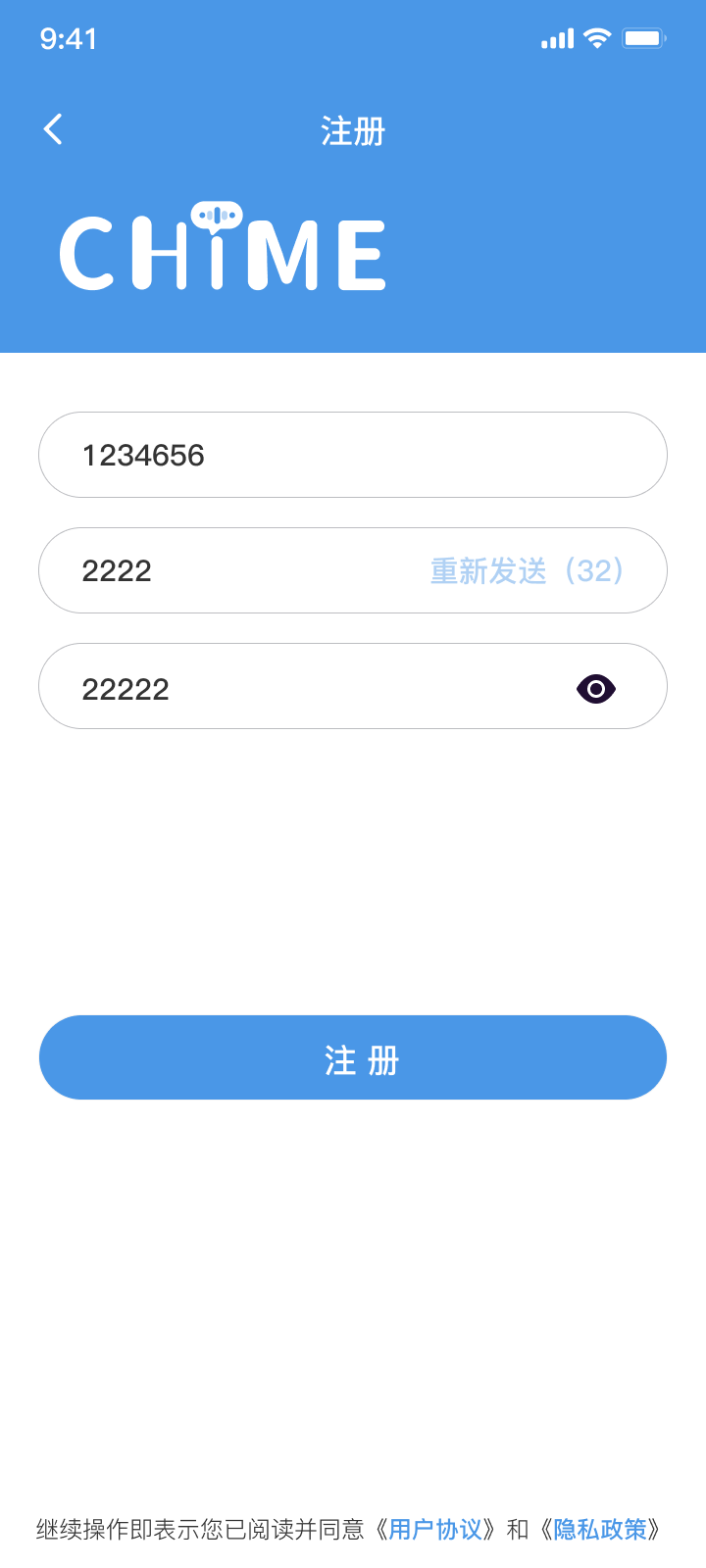The image size is (706, 1568).
Task: Select the phone number field containing 1234656
Action: click(x=353, y=454)
